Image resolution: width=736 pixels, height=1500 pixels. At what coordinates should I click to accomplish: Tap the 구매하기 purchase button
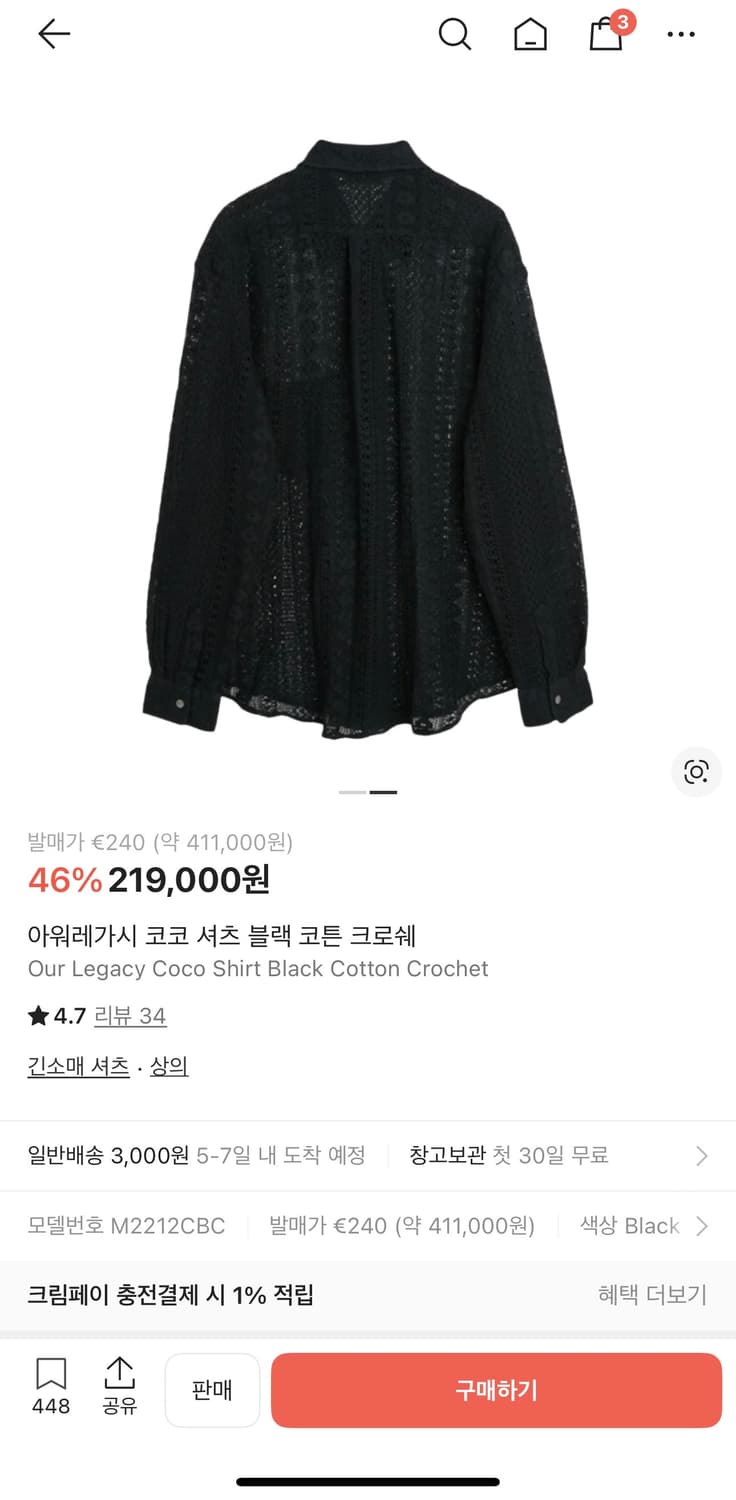[x=495, y=1390]
